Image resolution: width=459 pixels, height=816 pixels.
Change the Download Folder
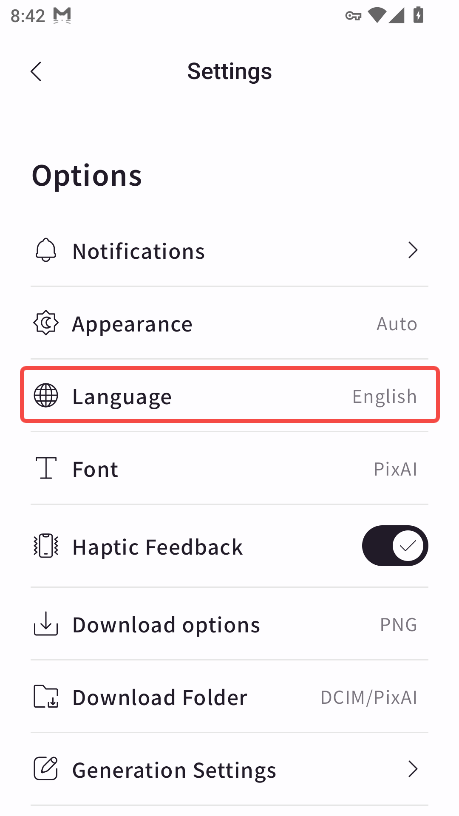click(230, 697)
